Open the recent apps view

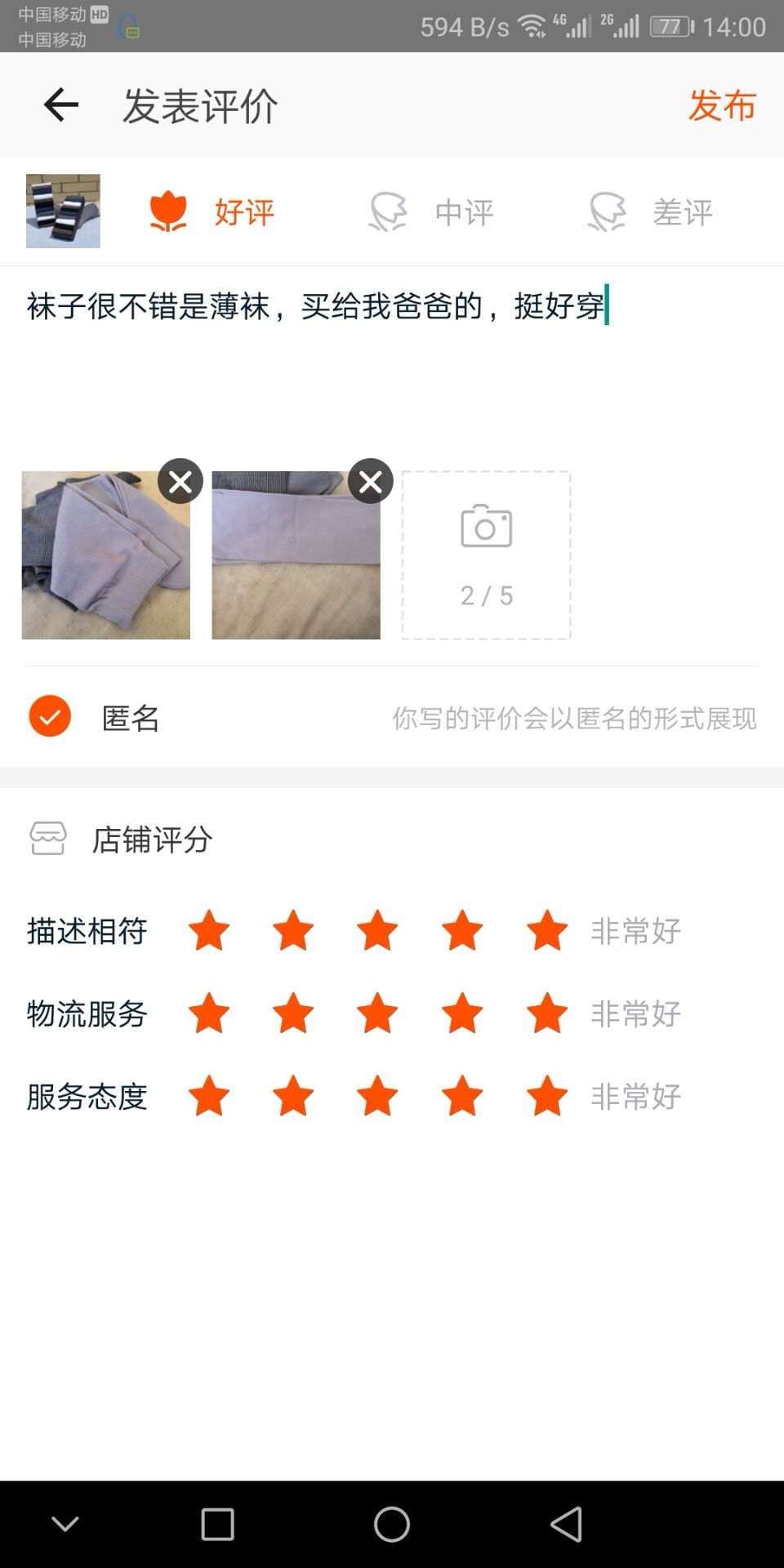pos(217,1524)
